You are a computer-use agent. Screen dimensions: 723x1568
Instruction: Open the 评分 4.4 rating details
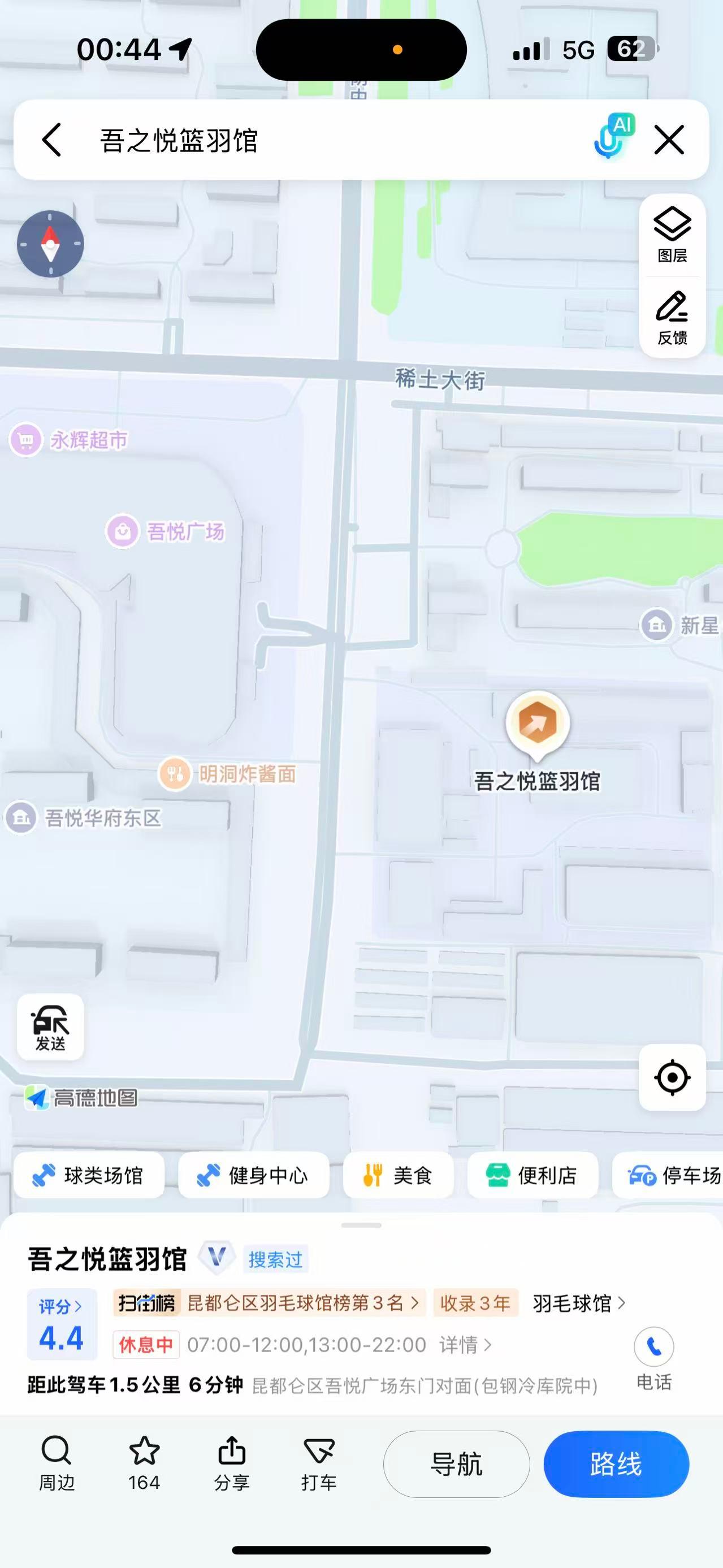coord(62,1324)
